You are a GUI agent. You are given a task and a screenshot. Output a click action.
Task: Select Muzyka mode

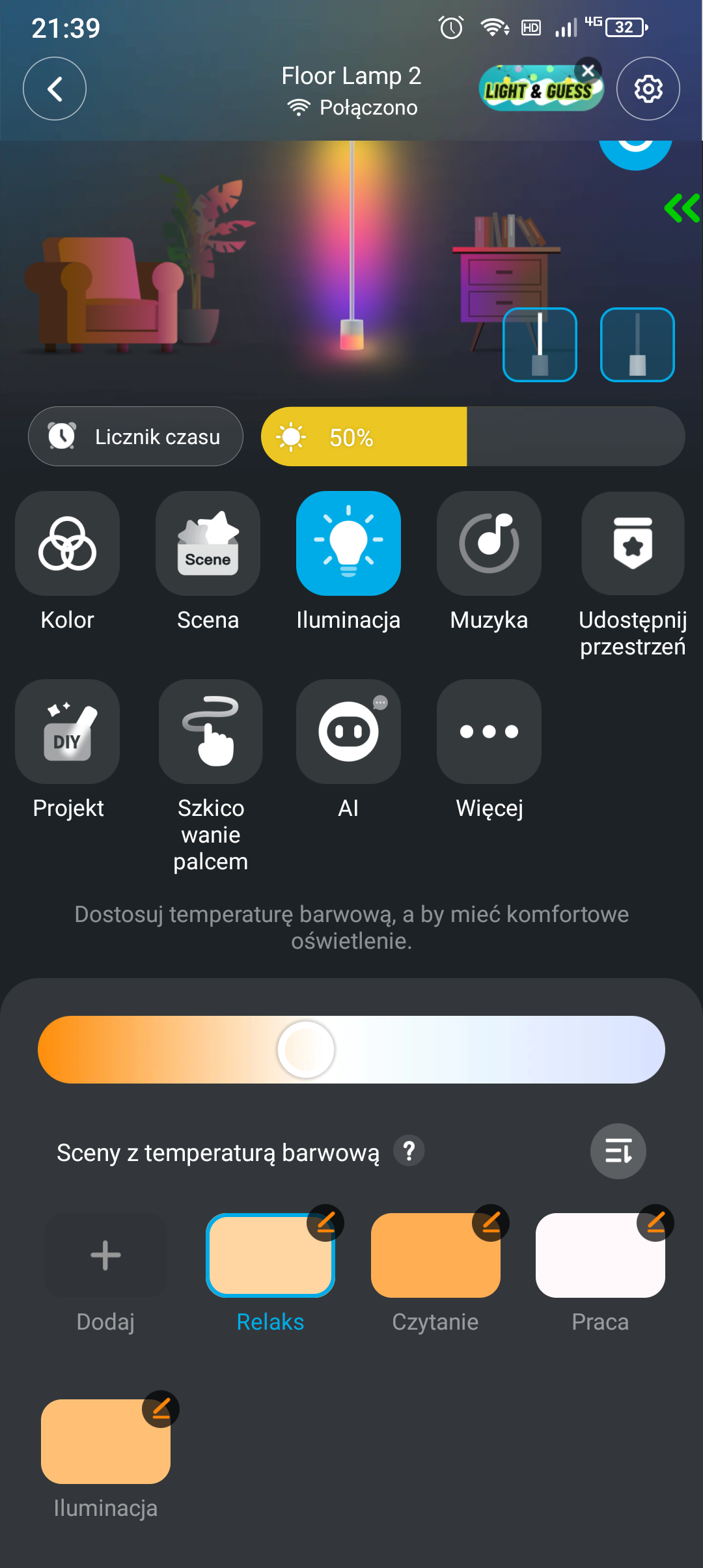pos(489,543)
